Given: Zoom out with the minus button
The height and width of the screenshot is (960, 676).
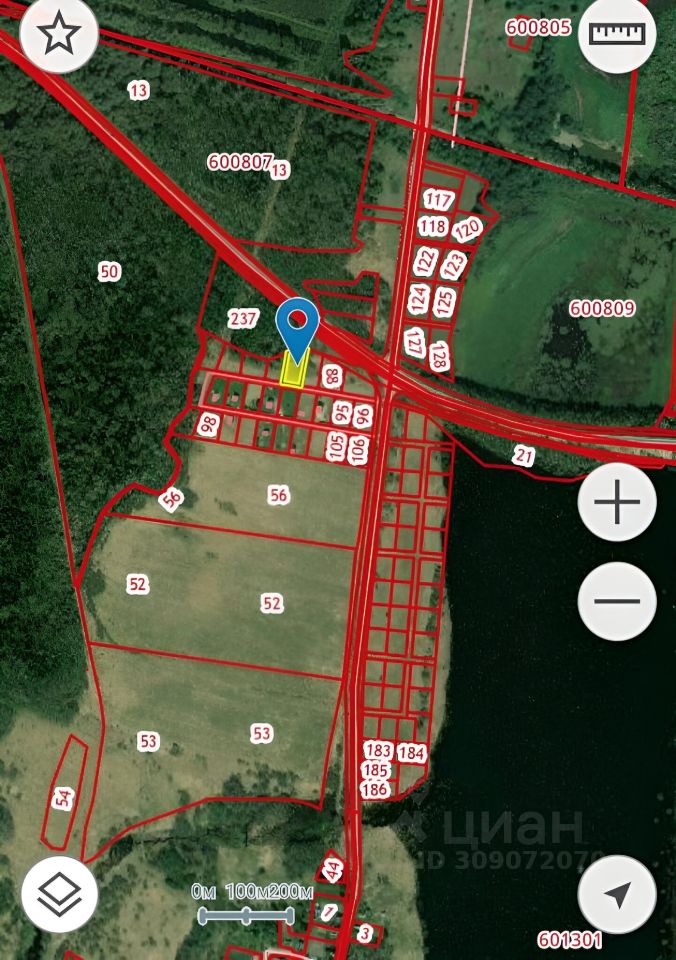Looking at the screenshot, I should coord(617,602).
